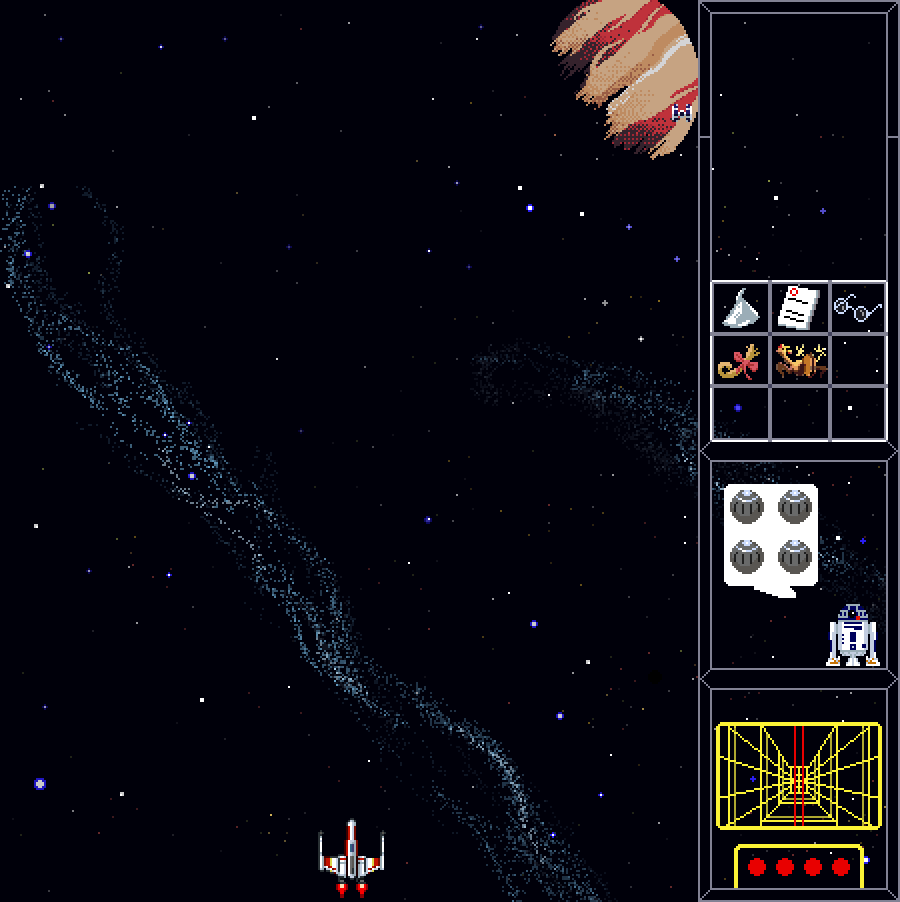The height and width of the screenshot is (902, 900).
Task: Select the paper document inventory item
Action: (799, 308)
